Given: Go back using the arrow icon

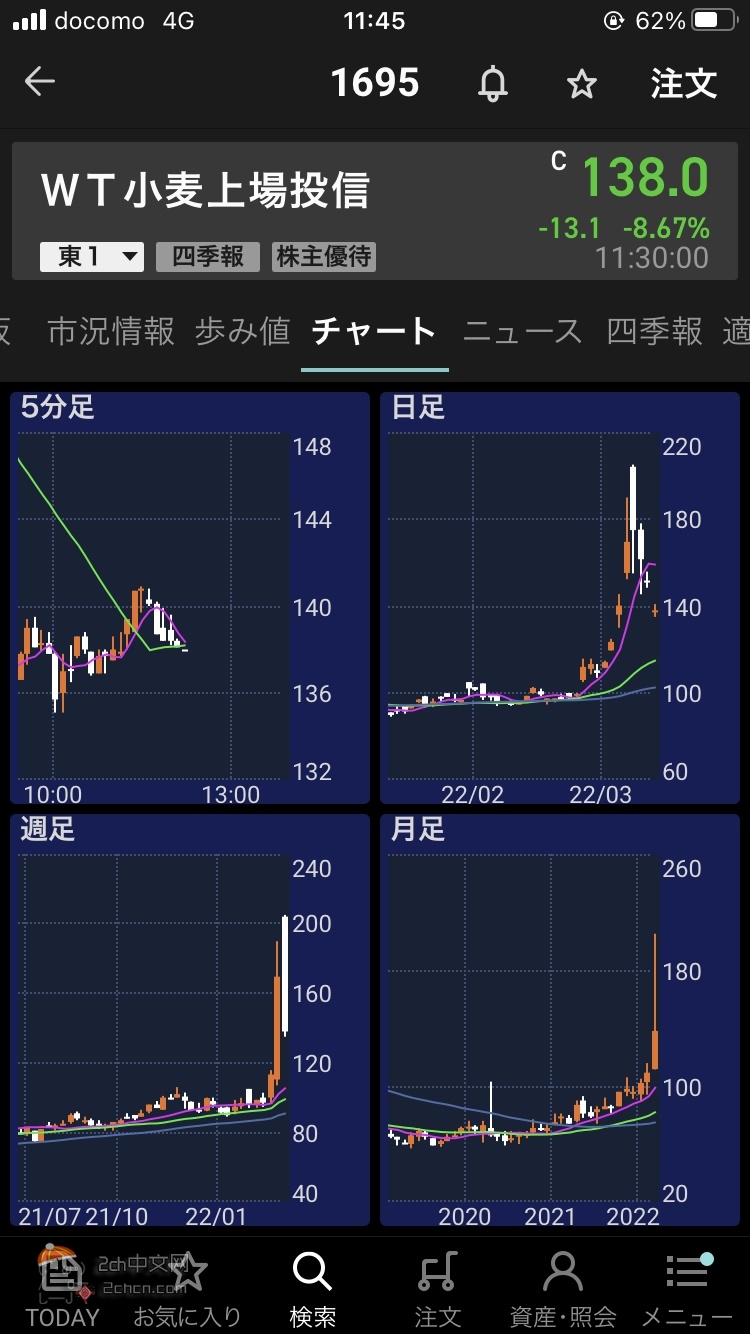Looking at the screenshot, I should (x=40, y=82).
